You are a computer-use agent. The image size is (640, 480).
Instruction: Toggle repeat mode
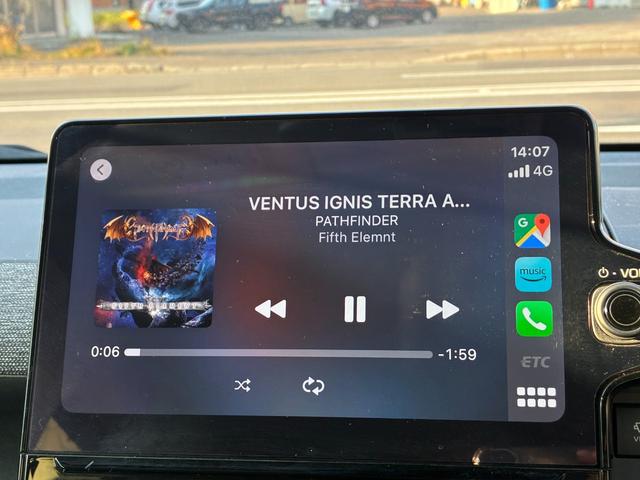coord(314,385)
